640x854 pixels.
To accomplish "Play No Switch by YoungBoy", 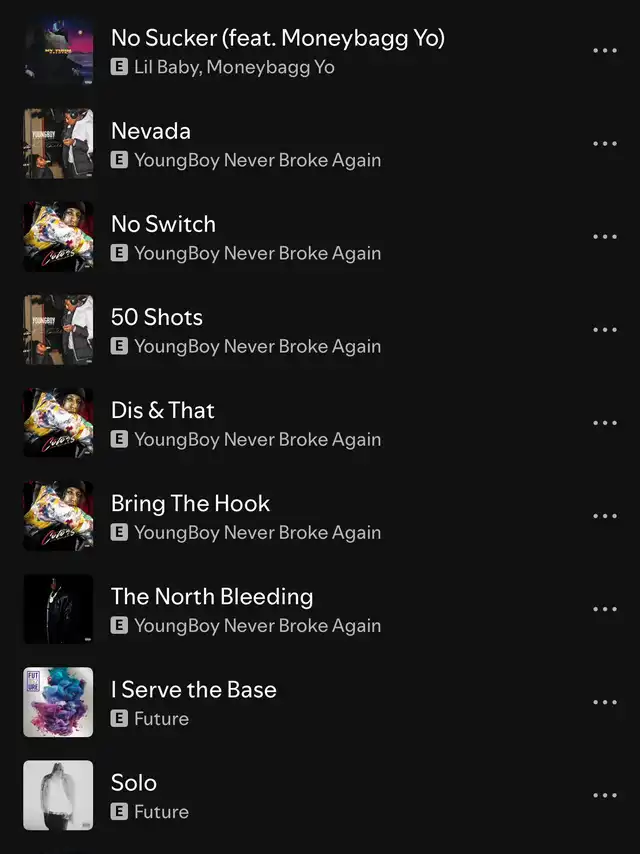I will pos(163,224).
